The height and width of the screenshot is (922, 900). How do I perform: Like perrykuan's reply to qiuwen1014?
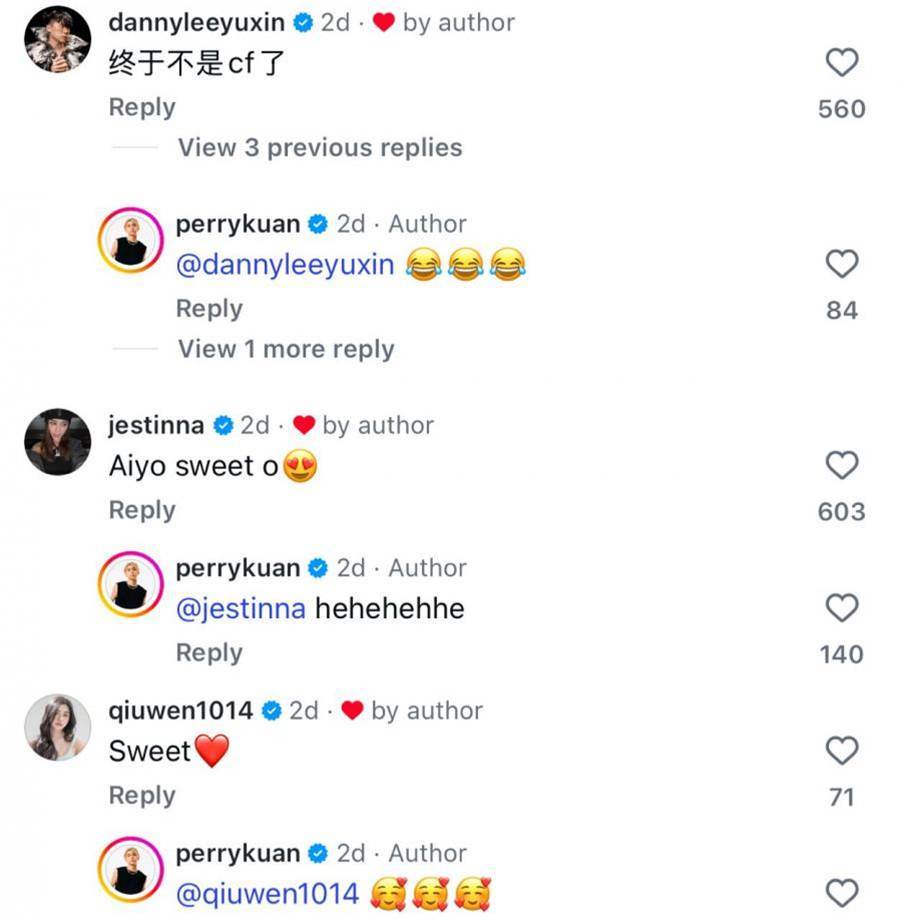(x=842, y=893)
